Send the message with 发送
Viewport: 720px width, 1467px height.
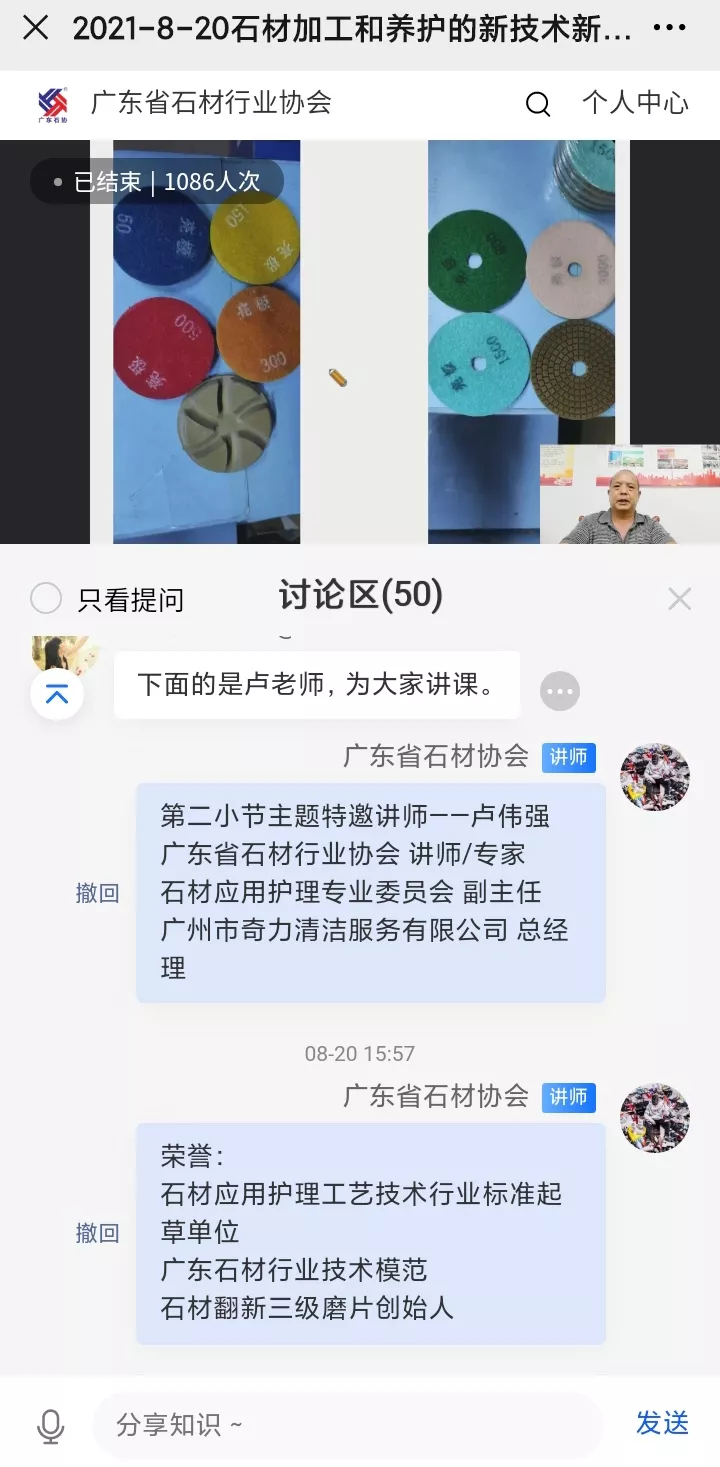(662, 1423)
